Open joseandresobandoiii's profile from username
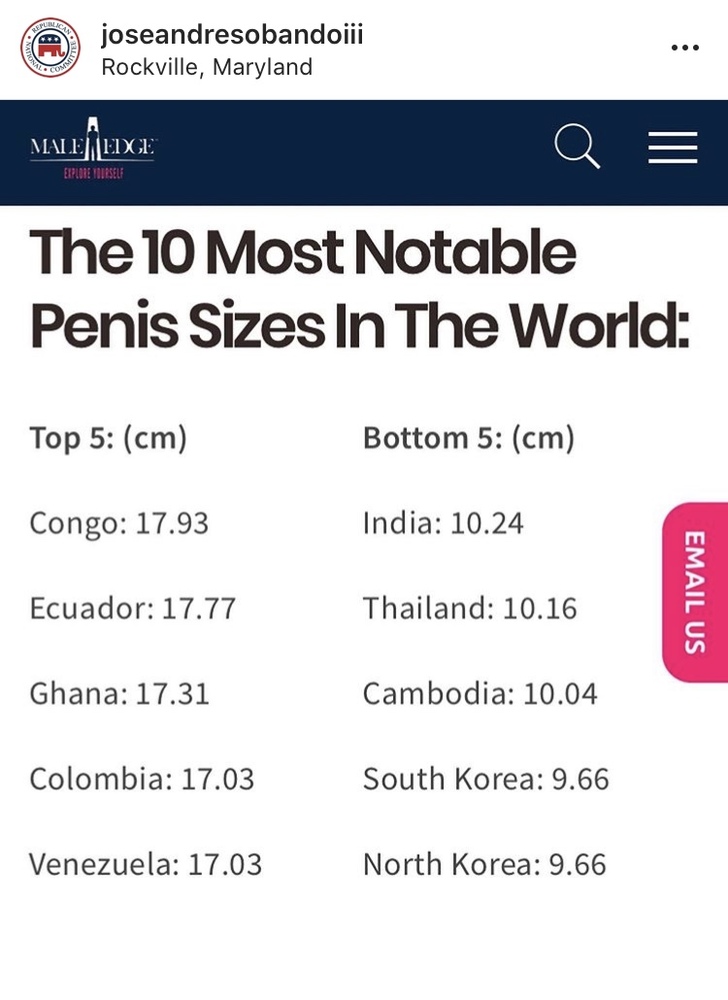Screen dimensions: 728x1000 (x=232, y=35)
